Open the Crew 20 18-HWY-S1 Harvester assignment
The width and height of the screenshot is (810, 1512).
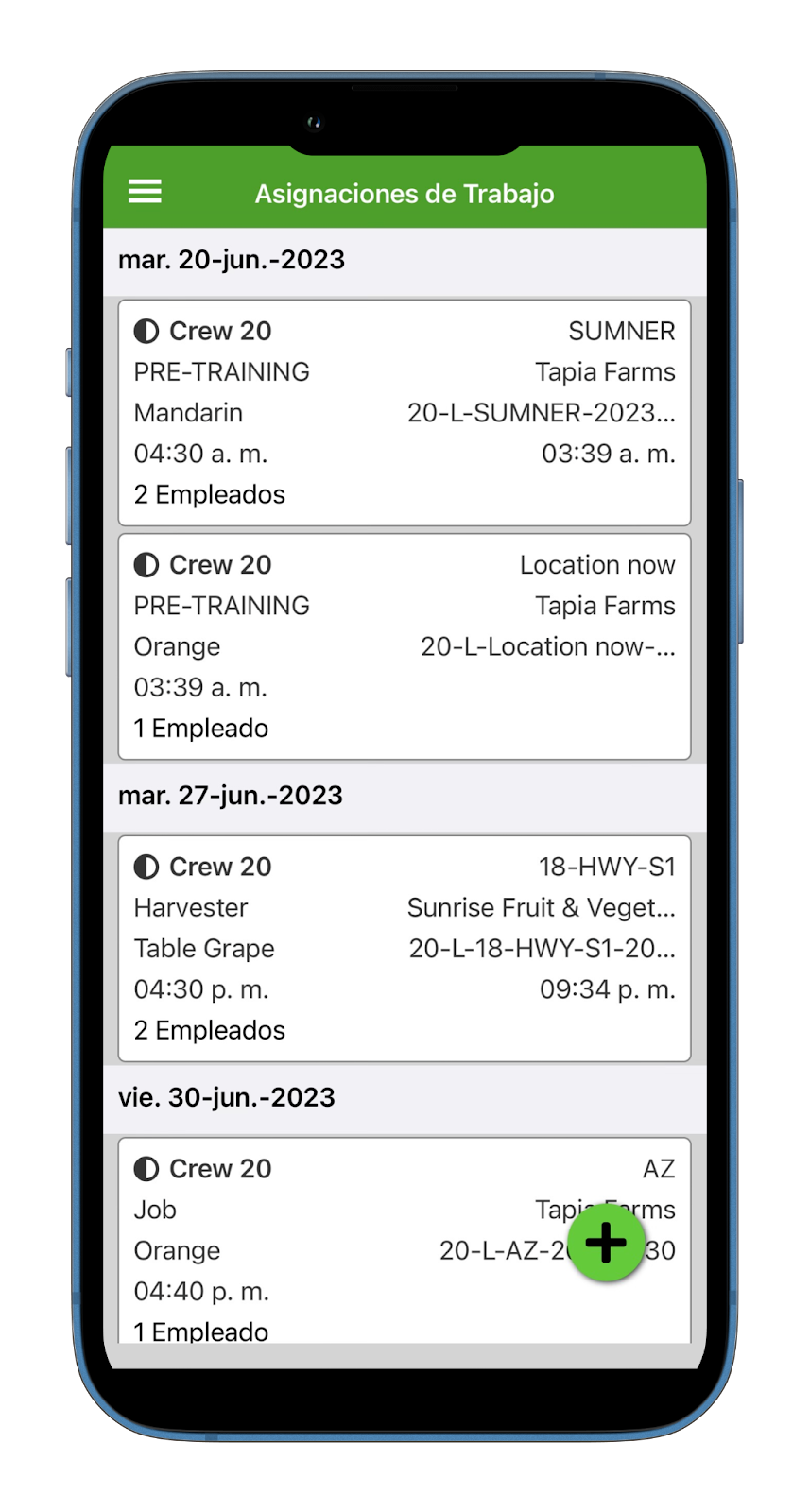tap(404, 948)
